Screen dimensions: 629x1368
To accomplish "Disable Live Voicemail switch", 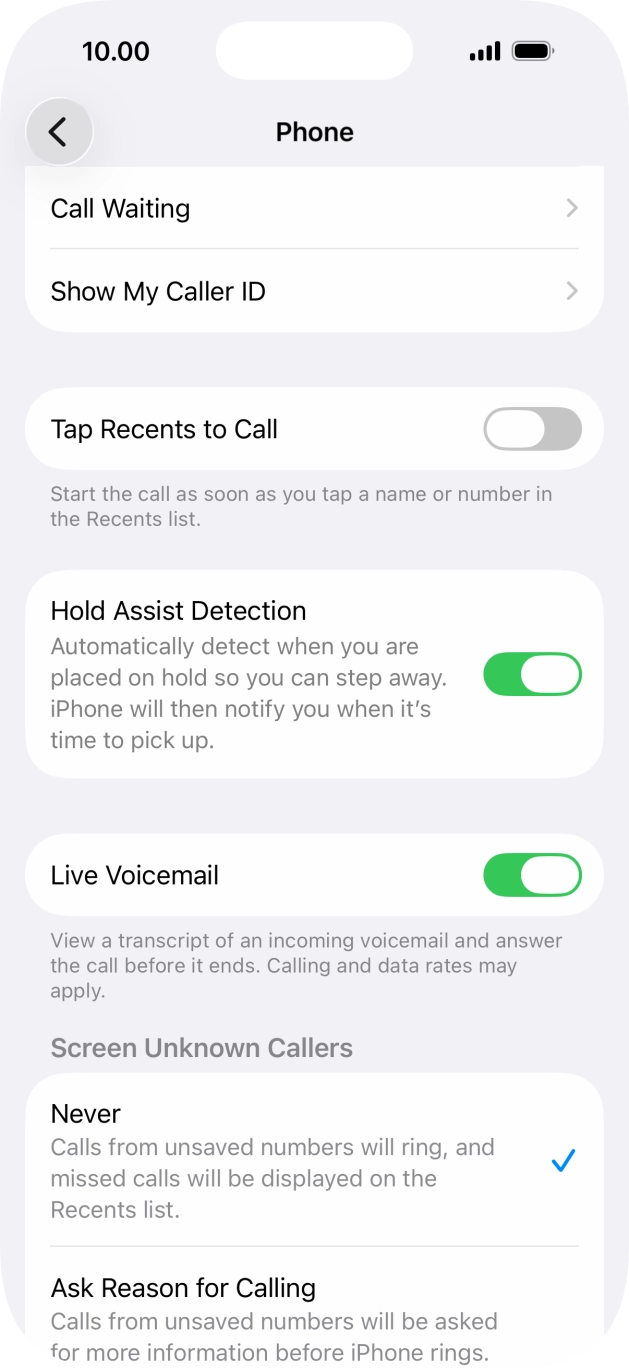I will point(532,875).
